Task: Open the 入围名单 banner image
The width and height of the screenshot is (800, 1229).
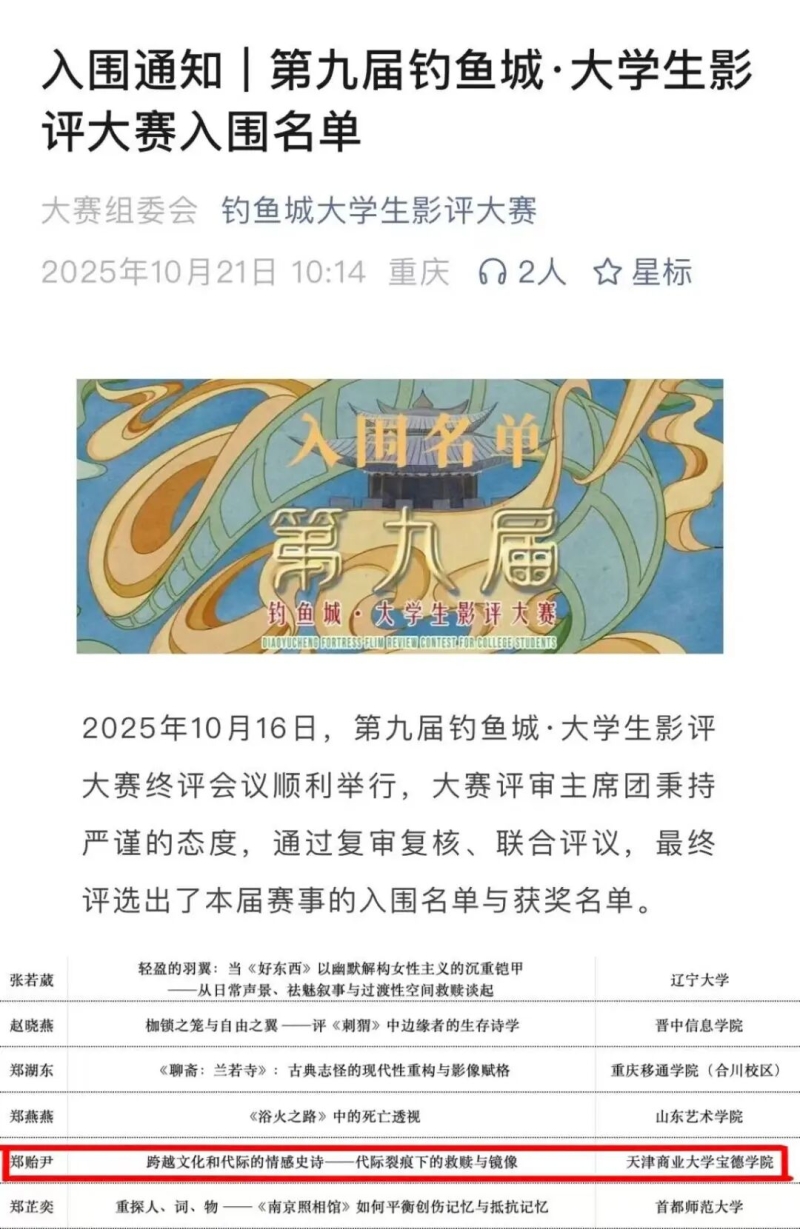Action: tap(400, 516)
